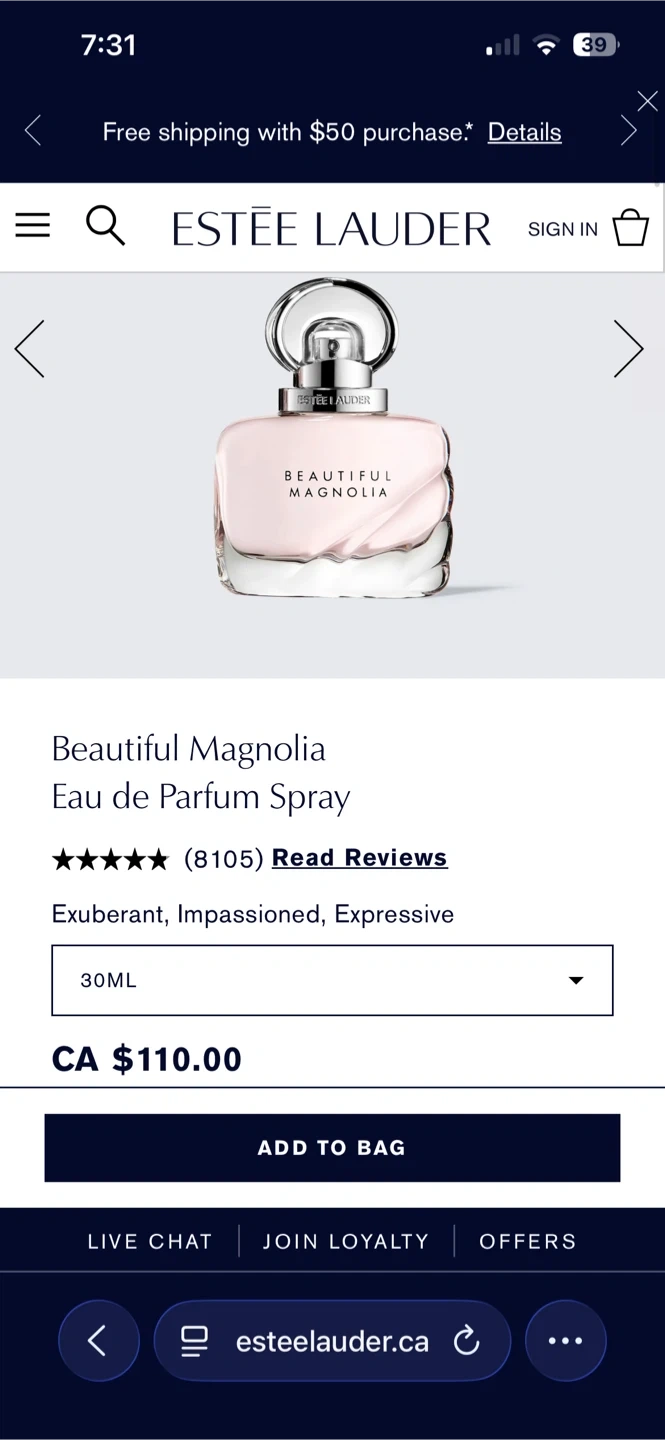Open browser more options menu
The width and height of the screenshot is (665, 1440).
point(565,1341)
